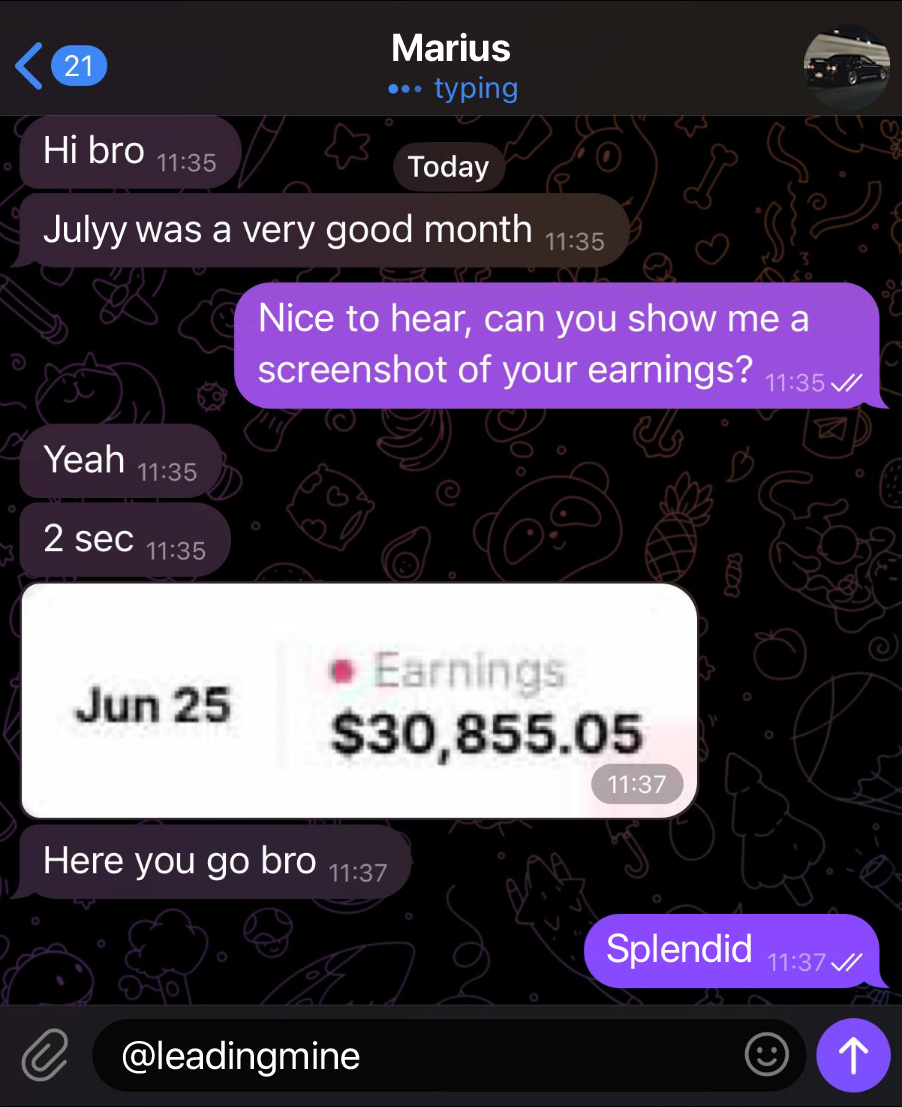Open the earnings screenshot image
Viewport: 902px width, 1107px height.
358,700
